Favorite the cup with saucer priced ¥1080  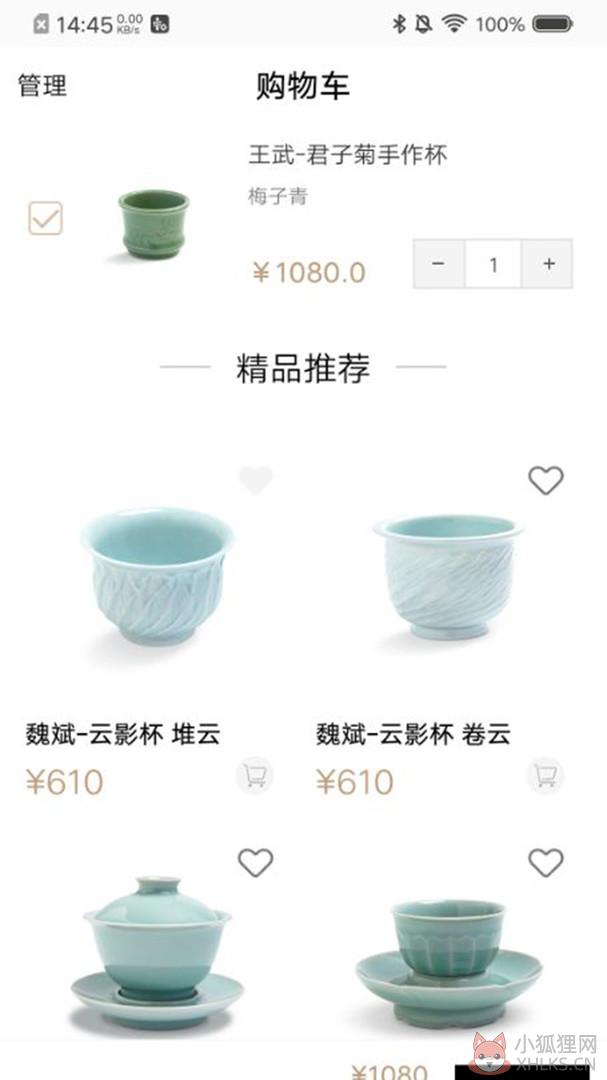point(546,862)
